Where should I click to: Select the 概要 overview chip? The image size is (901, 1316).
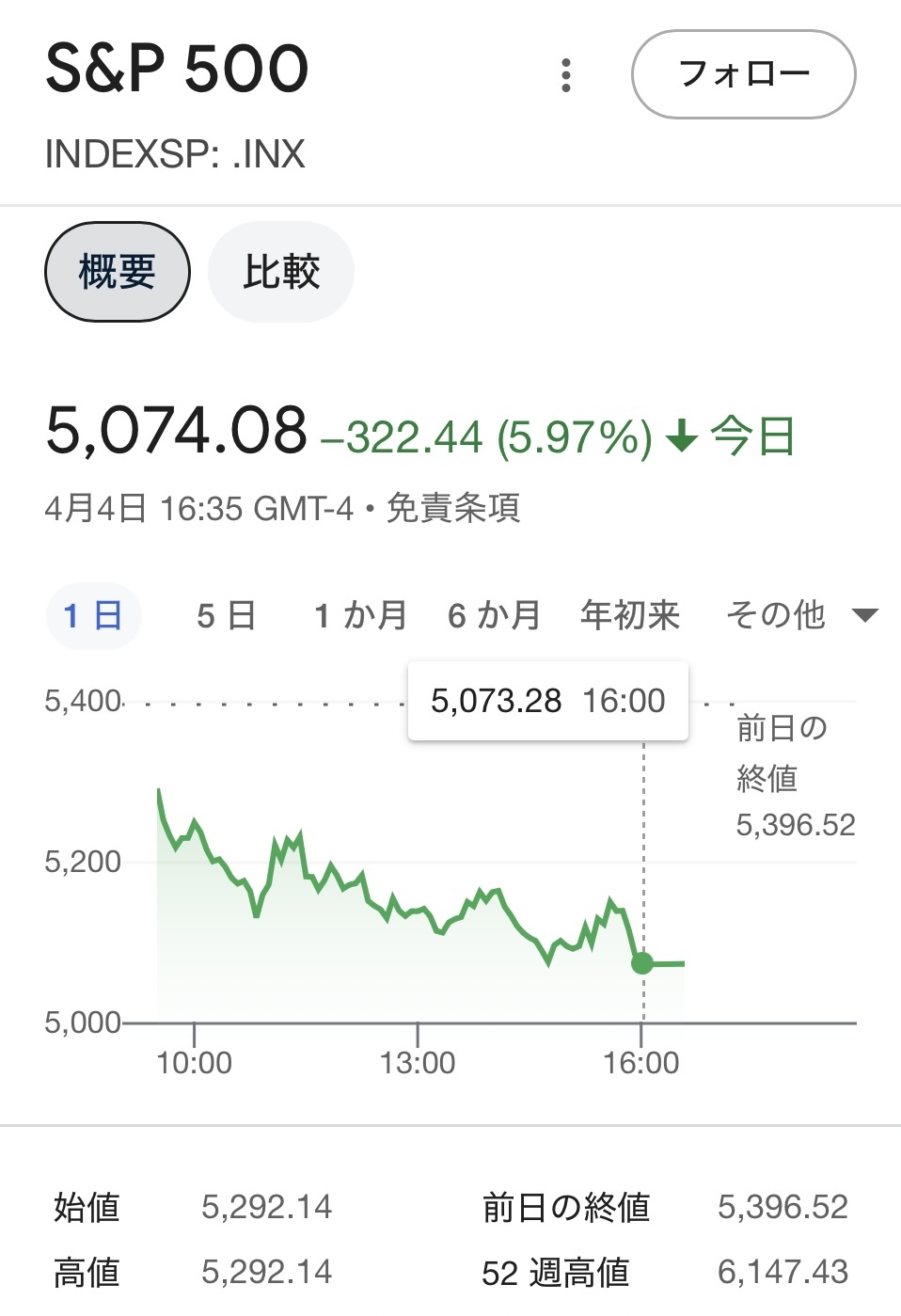click(118, 272)
